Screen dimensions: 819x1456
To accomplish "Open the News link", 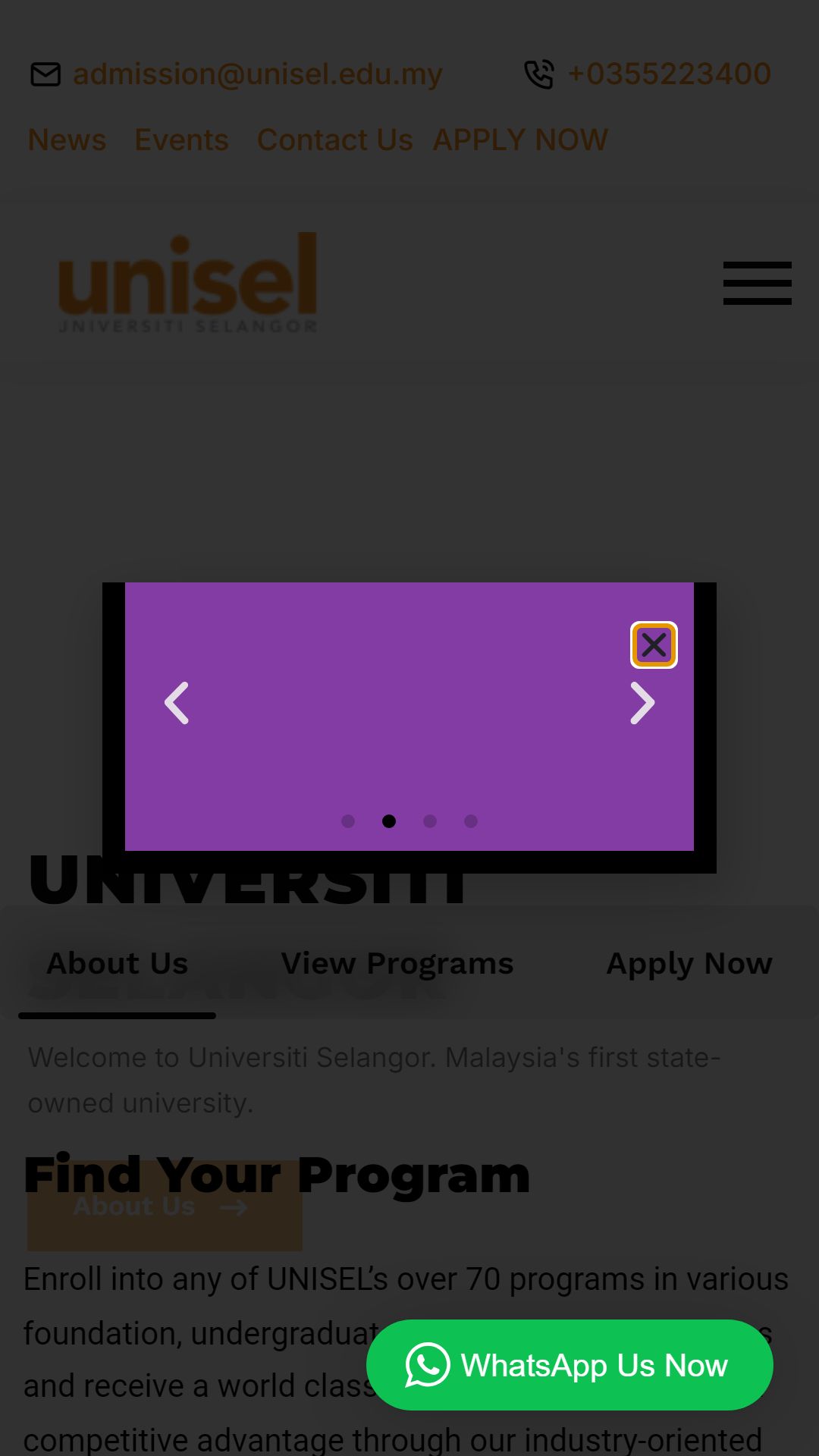I will (67, 140).
